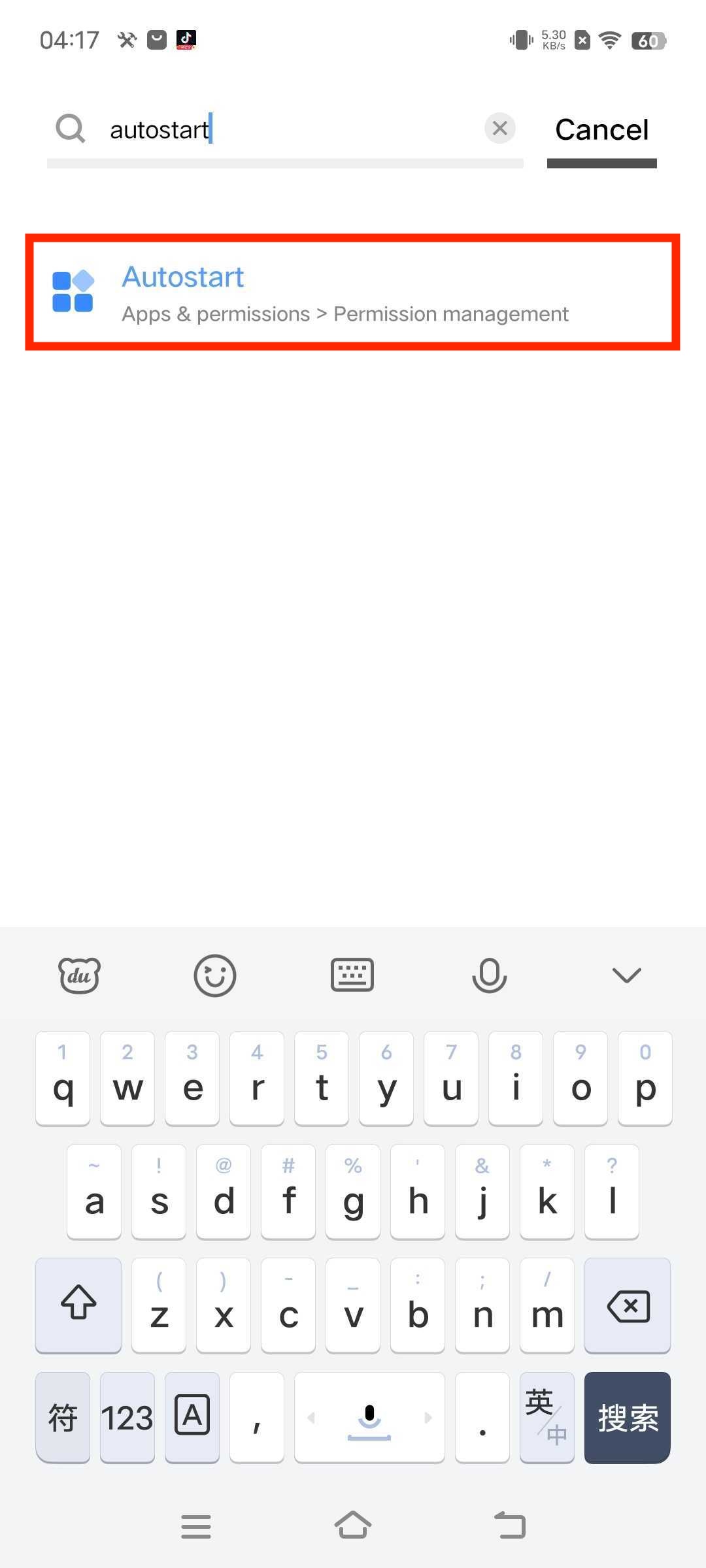Open the Autostart search result
The height and width of the screenshot is (1568, 706).
[x=352, y=292]
